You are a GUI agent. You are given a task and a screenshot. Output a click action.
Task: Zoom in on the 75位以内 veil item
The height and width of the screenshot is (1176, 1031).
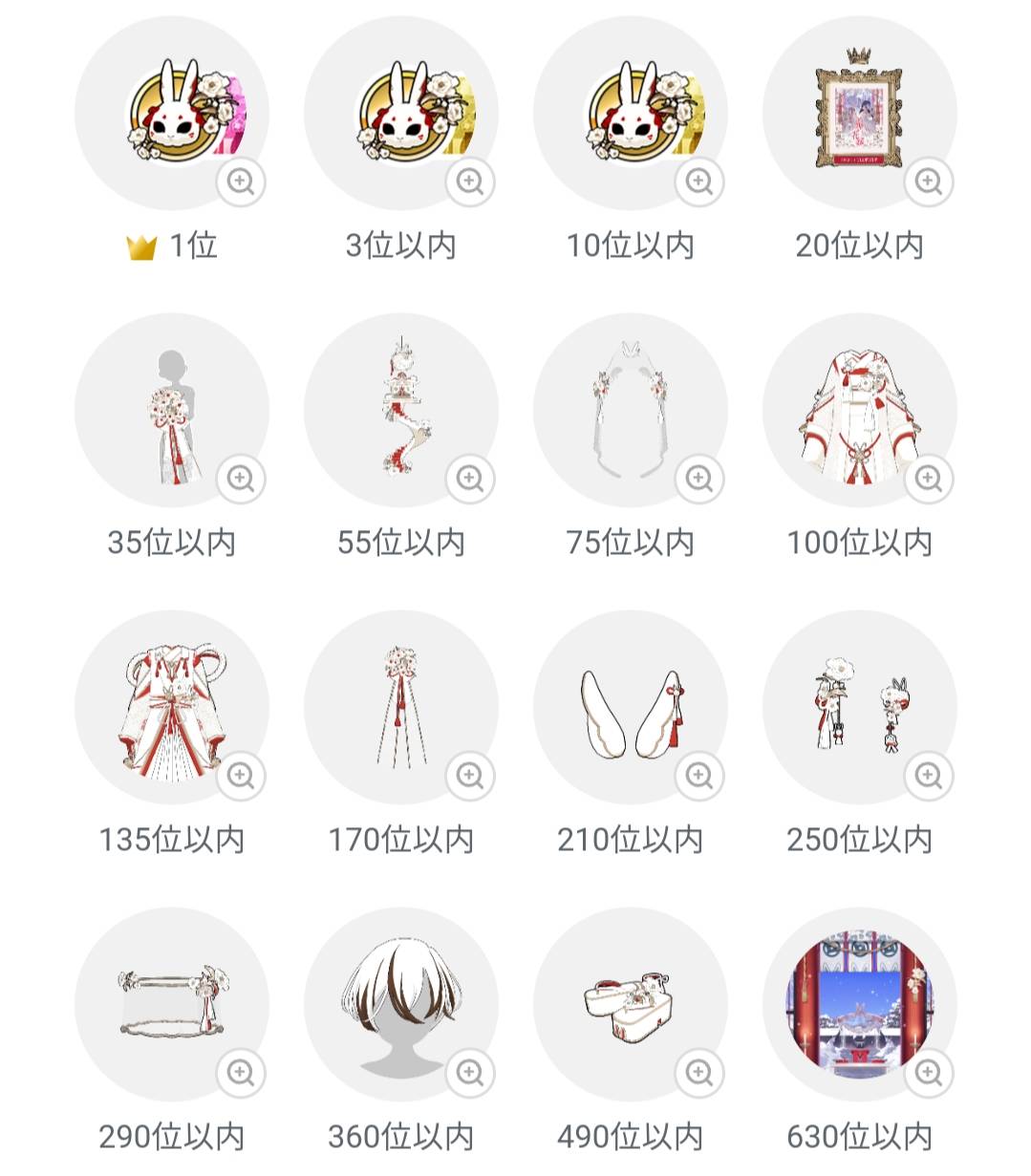tap(699, 479)
